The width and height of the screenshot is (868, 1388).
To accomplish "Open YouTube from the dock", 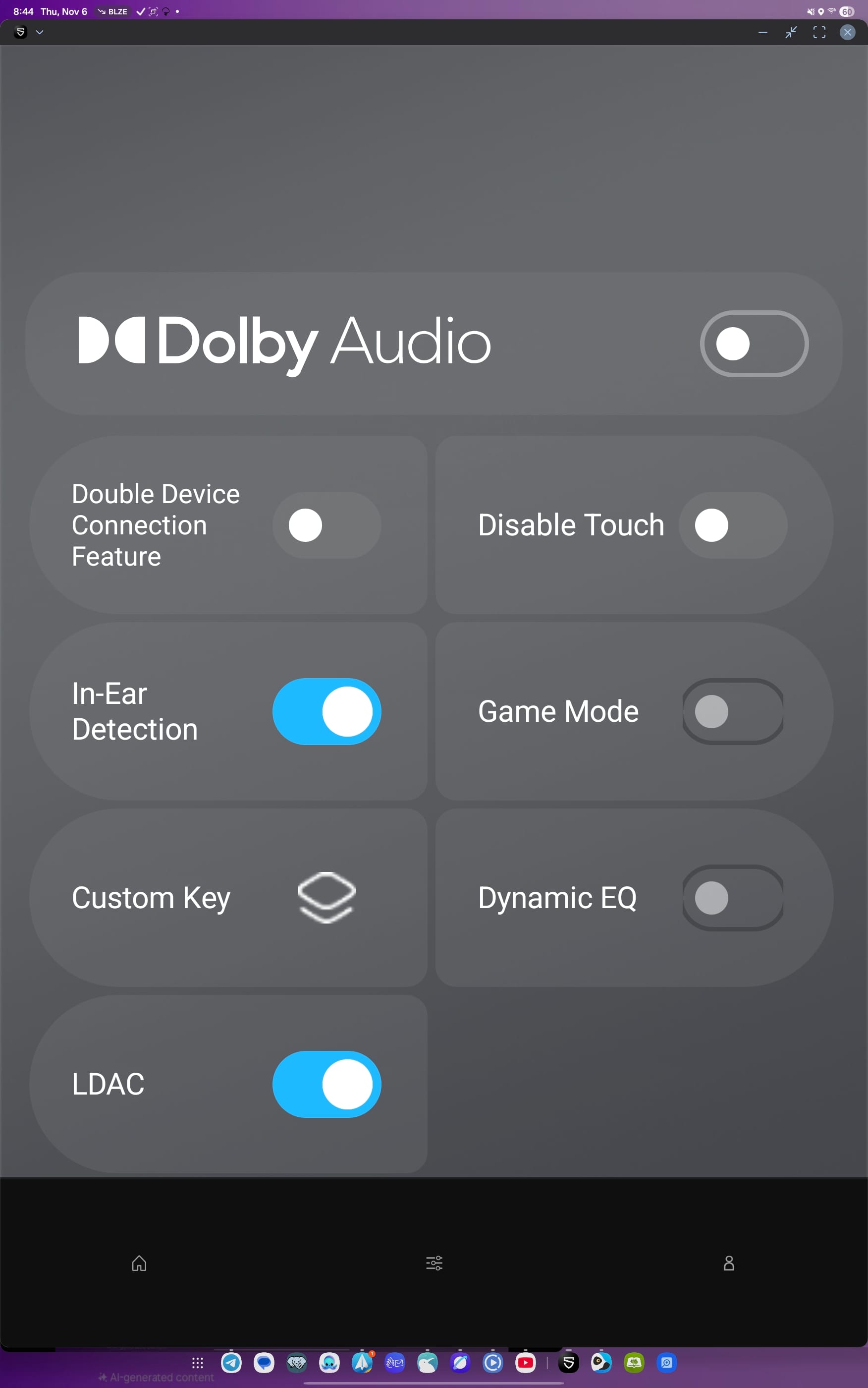I will pyautogui.click(x=525, y=1363).
